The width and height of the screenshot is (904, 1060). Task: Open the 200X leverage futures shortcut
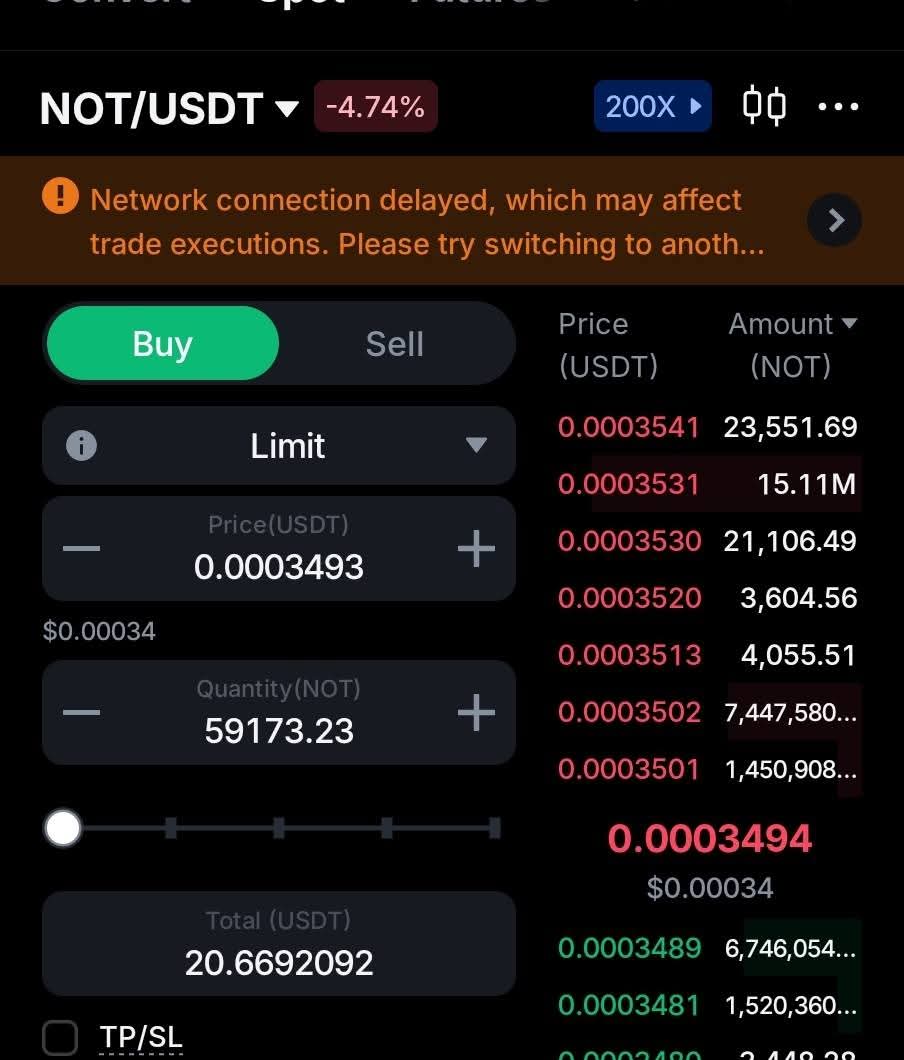pos(652,106)
